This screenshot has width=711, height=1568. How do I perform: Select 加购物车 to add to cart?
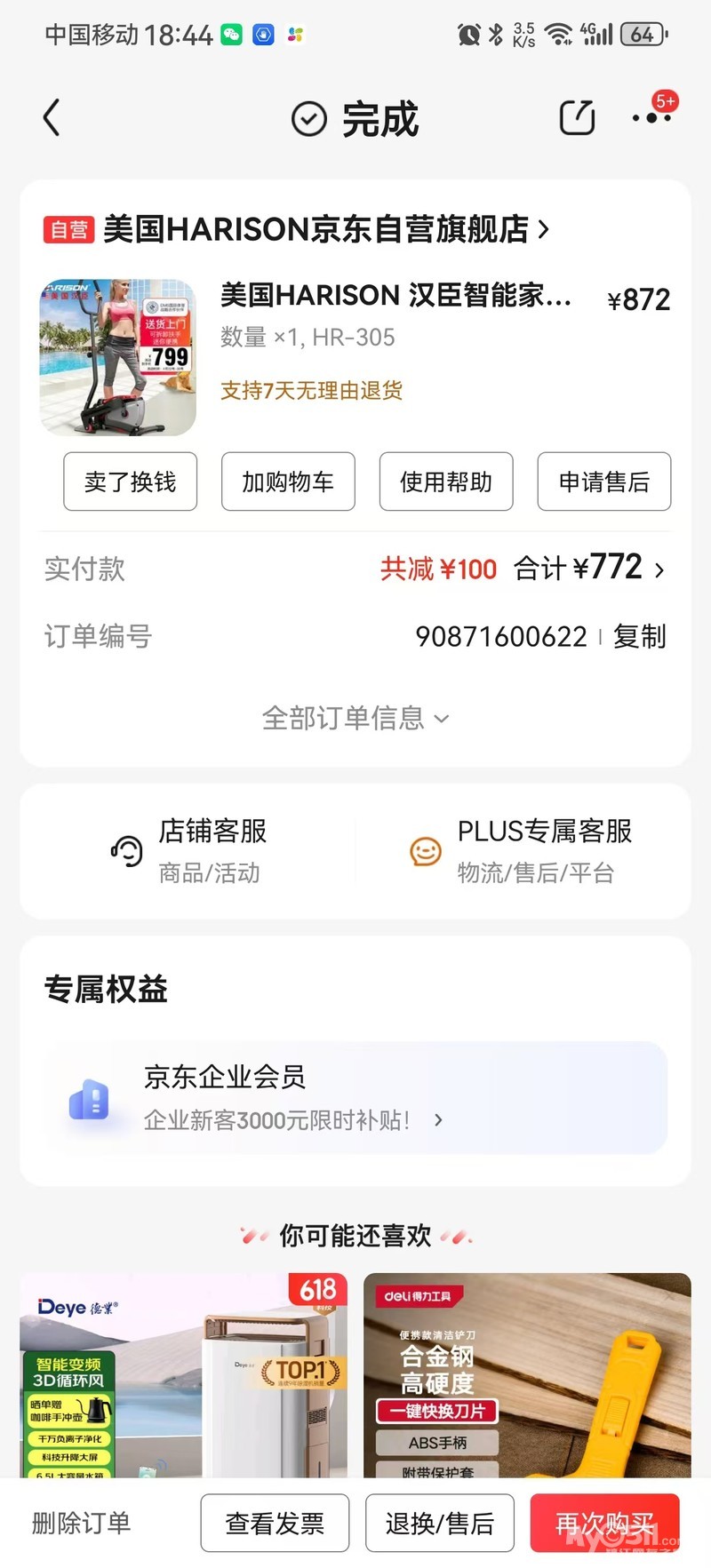point(288,482)
